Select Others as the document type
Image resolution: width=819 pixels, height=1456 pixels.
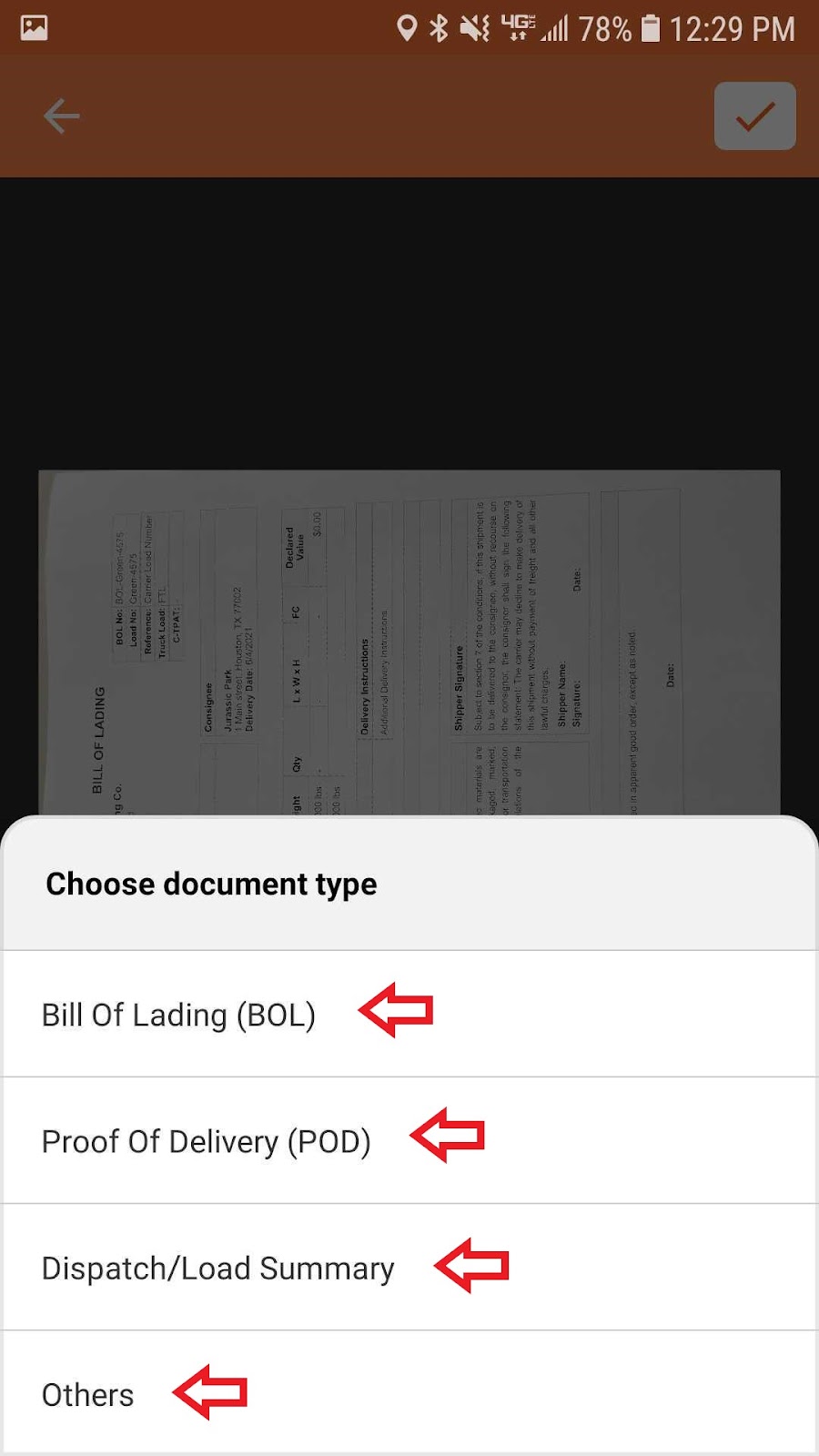[x=409, y=1393]
